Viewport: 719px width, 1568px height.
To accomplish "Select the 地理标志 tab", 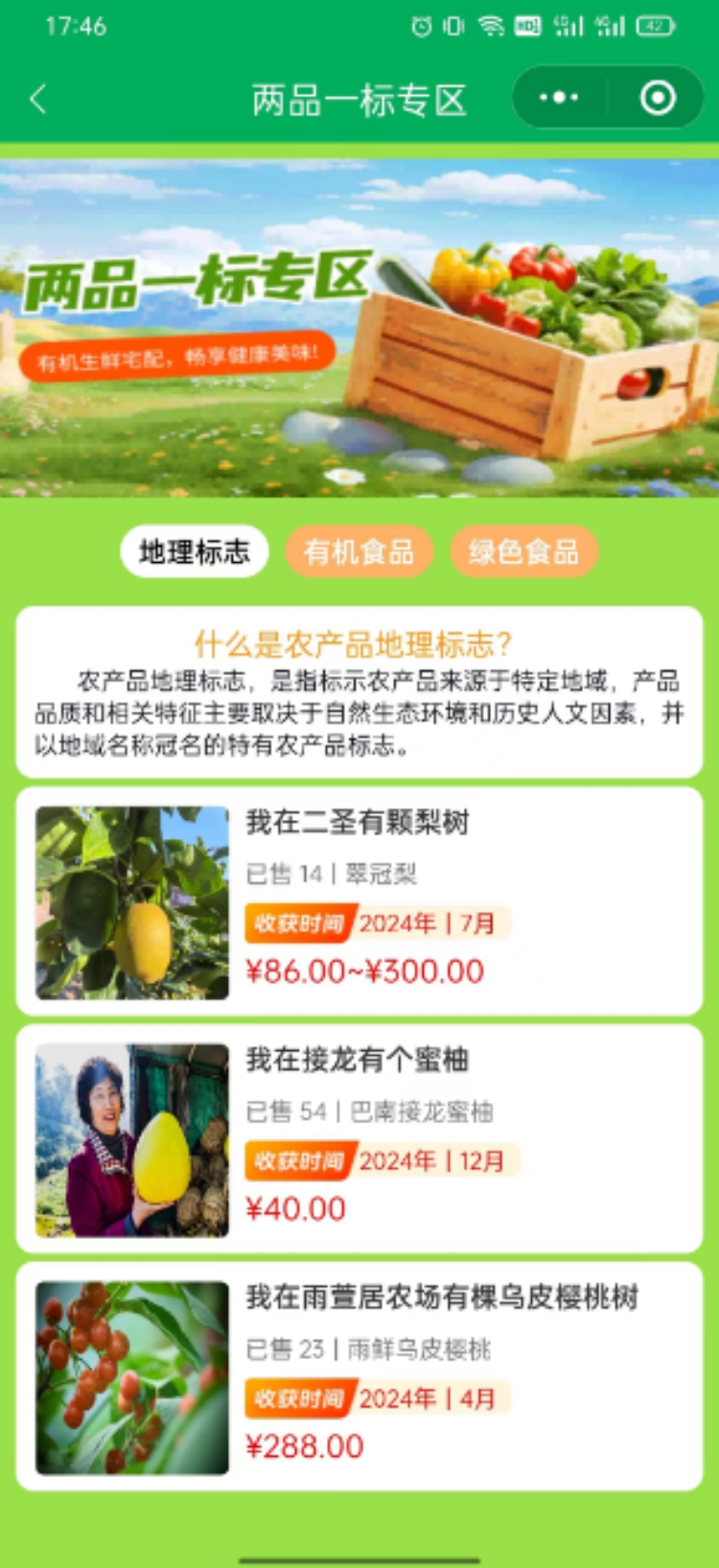I will click(x=194, y=551).
